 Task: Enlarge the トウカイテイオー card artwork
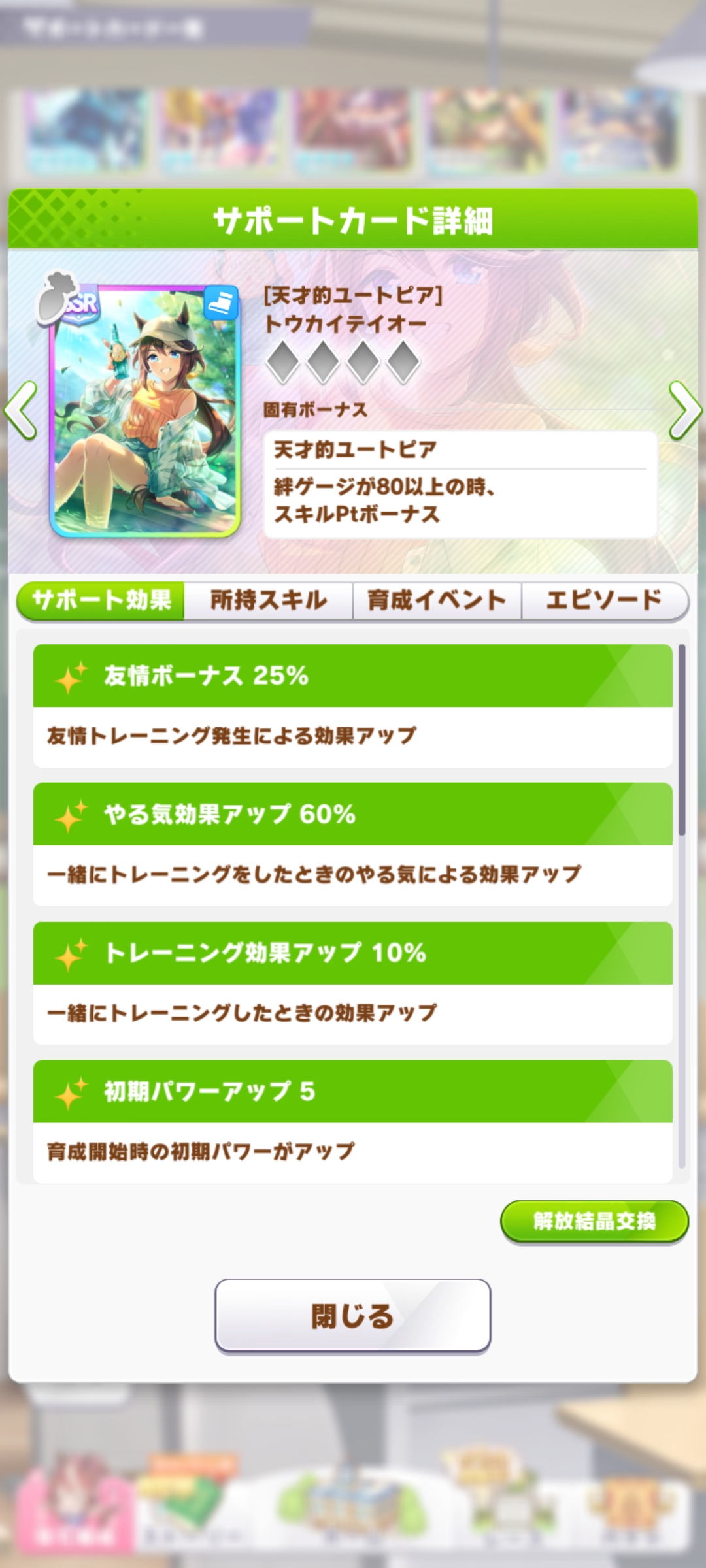[x=145, y=412]
